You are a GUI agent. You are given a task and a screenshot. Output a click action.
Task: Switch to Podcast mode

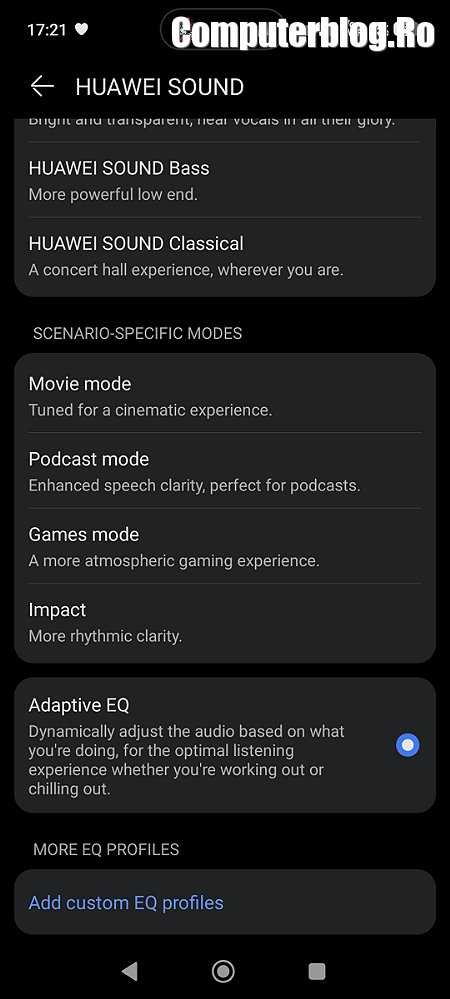click(x=225, y=471)
